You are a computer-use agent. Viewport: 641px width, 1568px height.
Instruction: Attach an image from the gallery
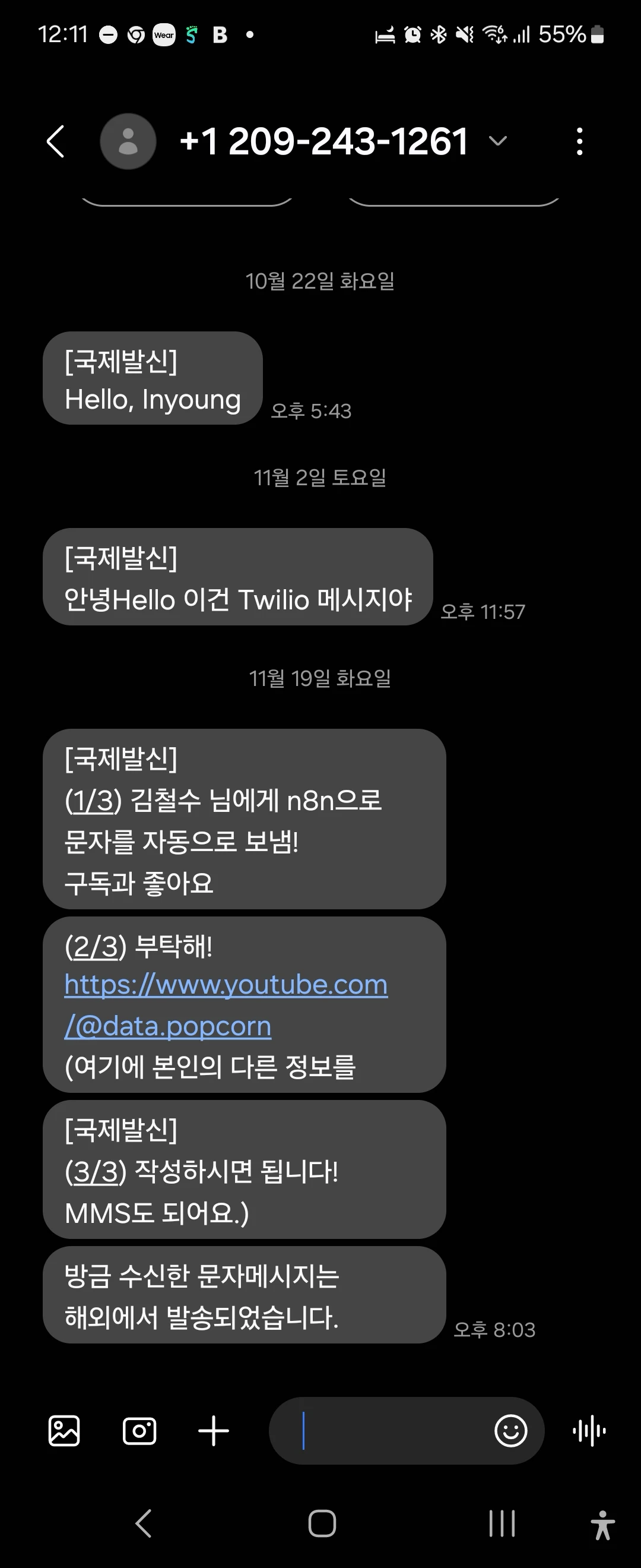64,1430
